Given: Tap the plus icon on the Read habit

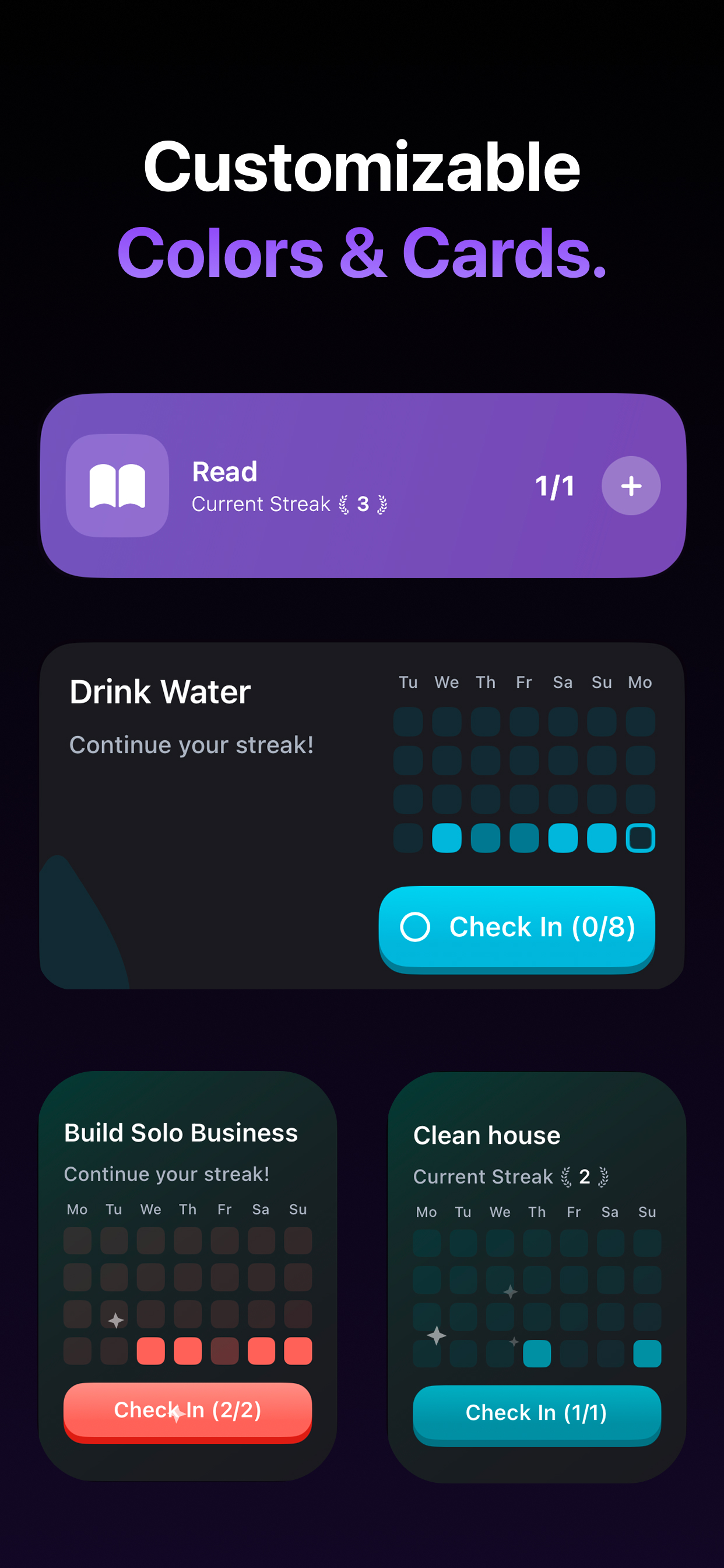Looking at the screenshot, I should (630, 485).
